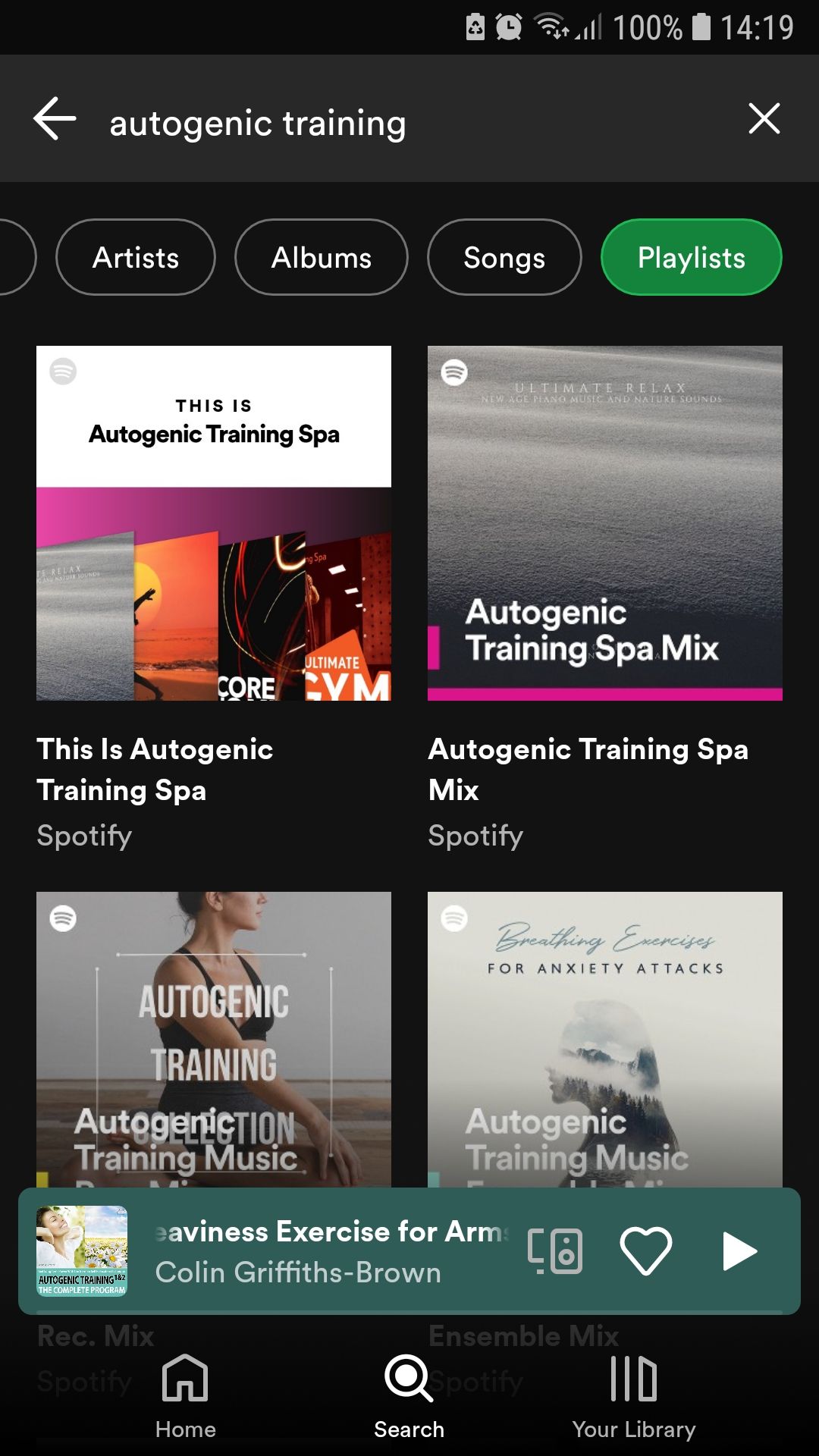Switch to the Albums filter

321,257
